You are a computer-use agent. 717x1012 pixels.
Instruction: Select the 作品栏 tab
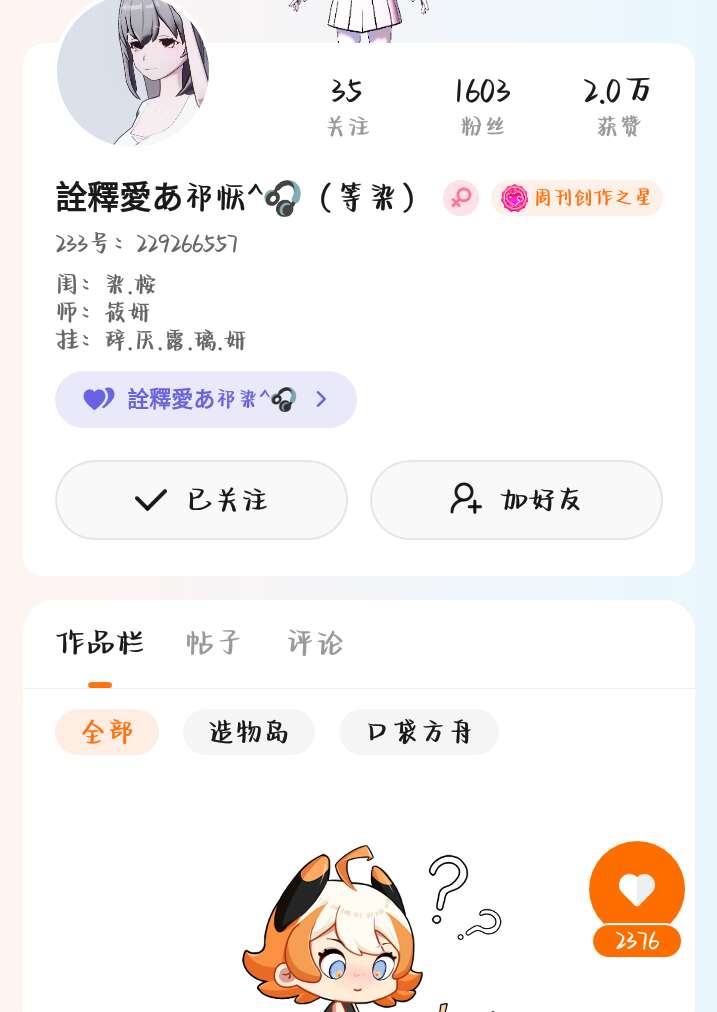tap(100, 643)
